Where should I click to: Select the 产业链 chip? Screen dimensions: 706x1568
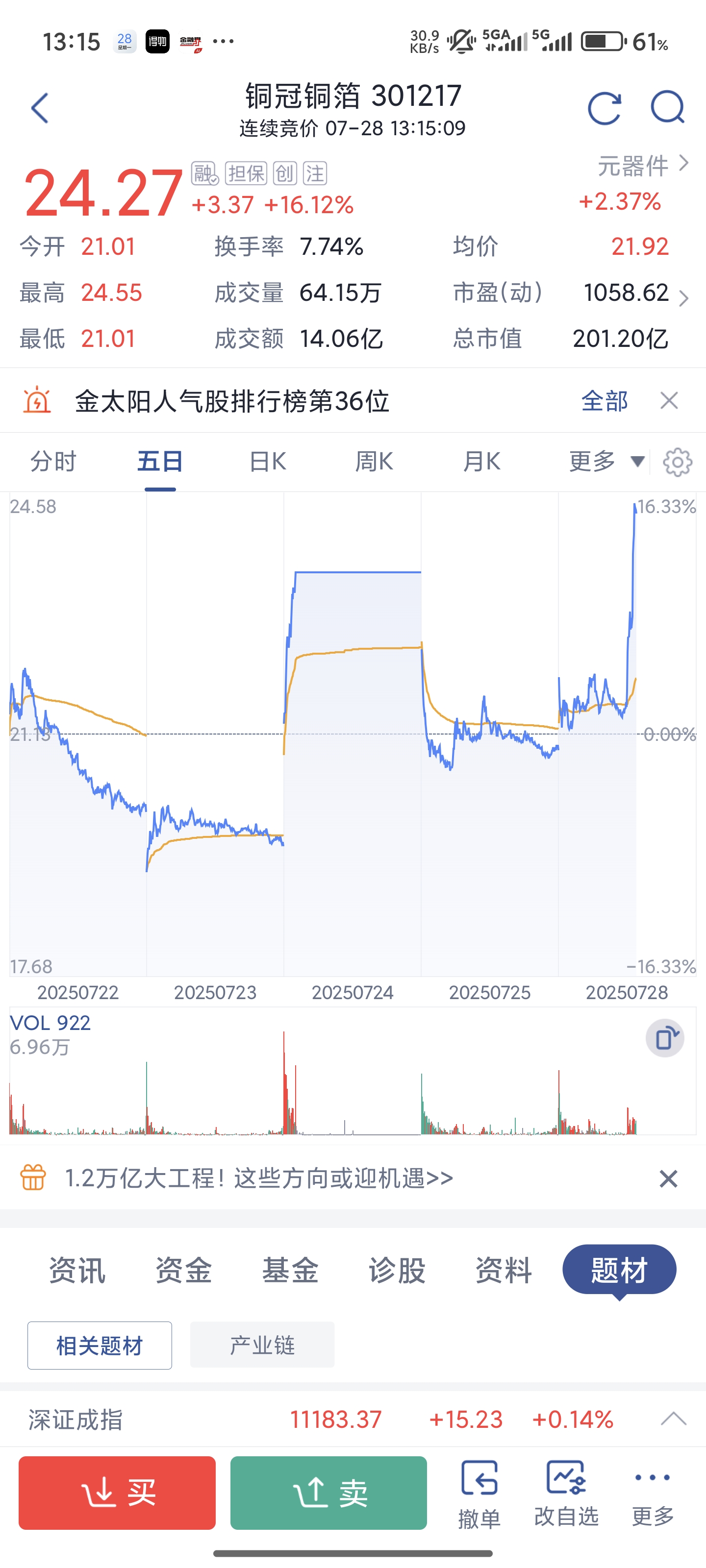click(262, 1345)
